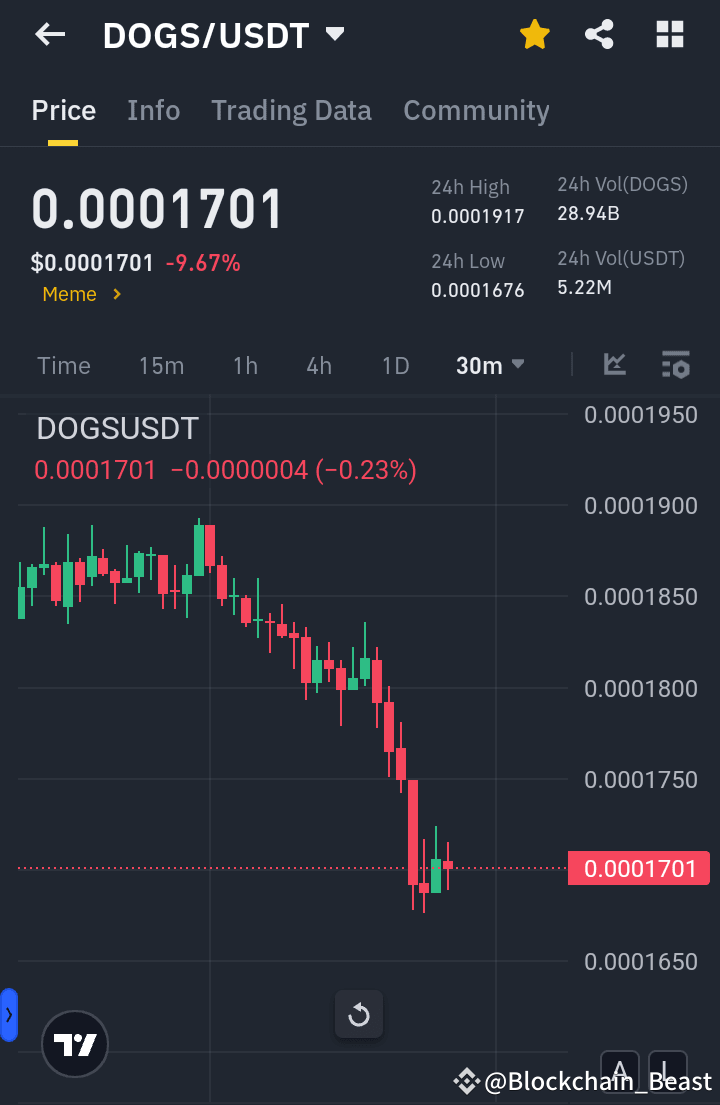Select the 1D timeframe

click(x=395, y=366)
